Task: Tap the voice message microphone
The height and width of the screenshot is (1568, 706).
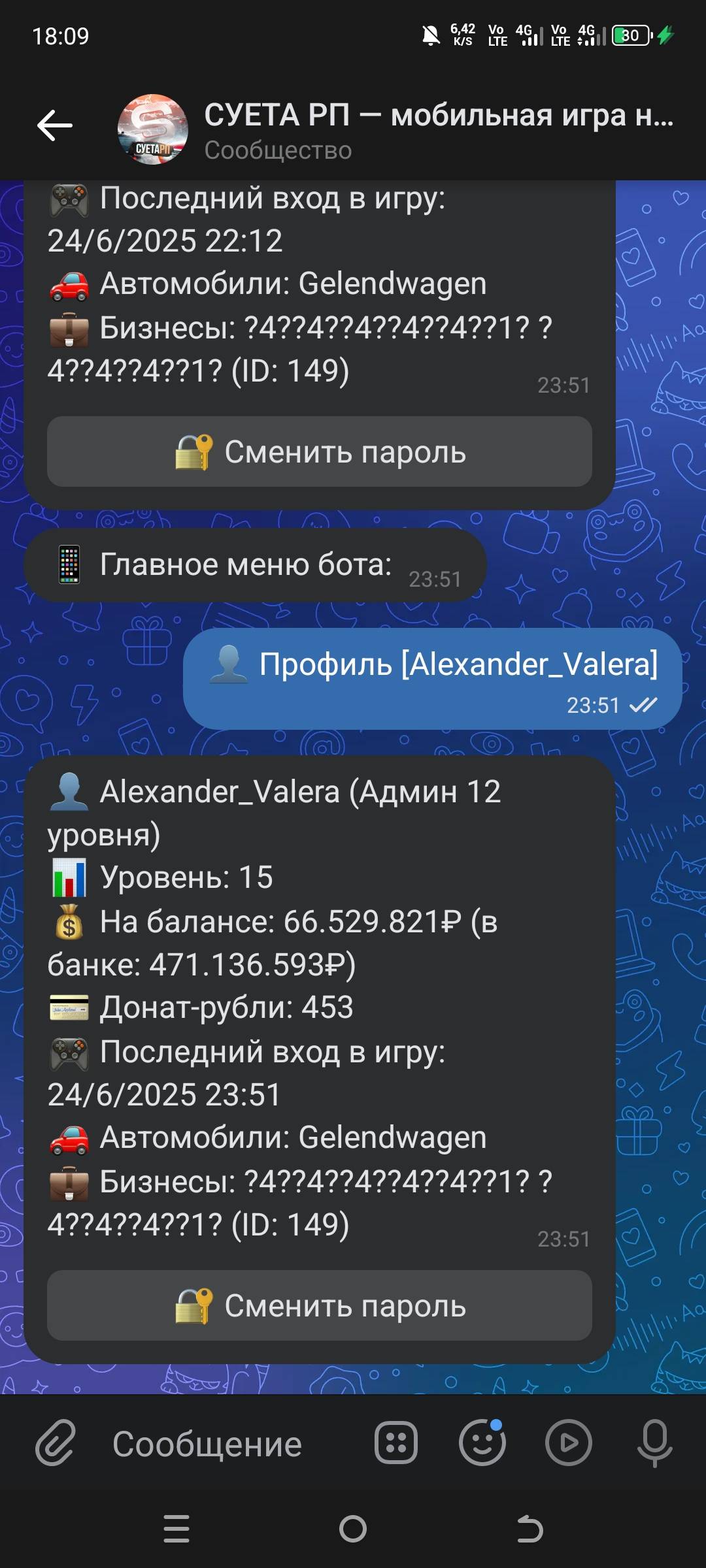Action: [x=654, y=1443]
